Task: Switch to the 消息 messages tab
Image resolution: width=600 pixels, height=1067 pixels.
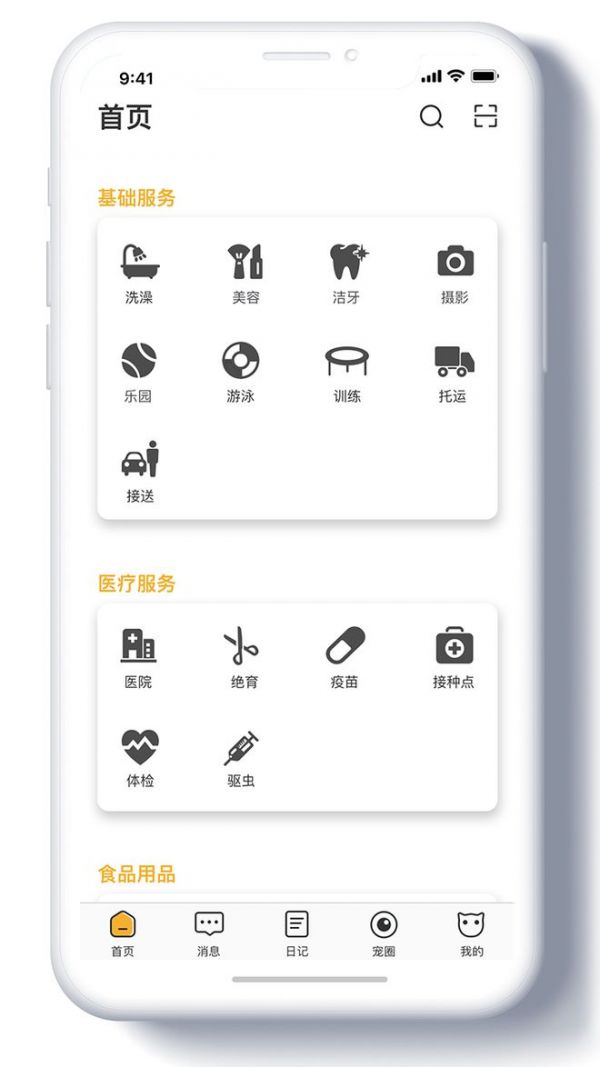Action: coord(209,934)
